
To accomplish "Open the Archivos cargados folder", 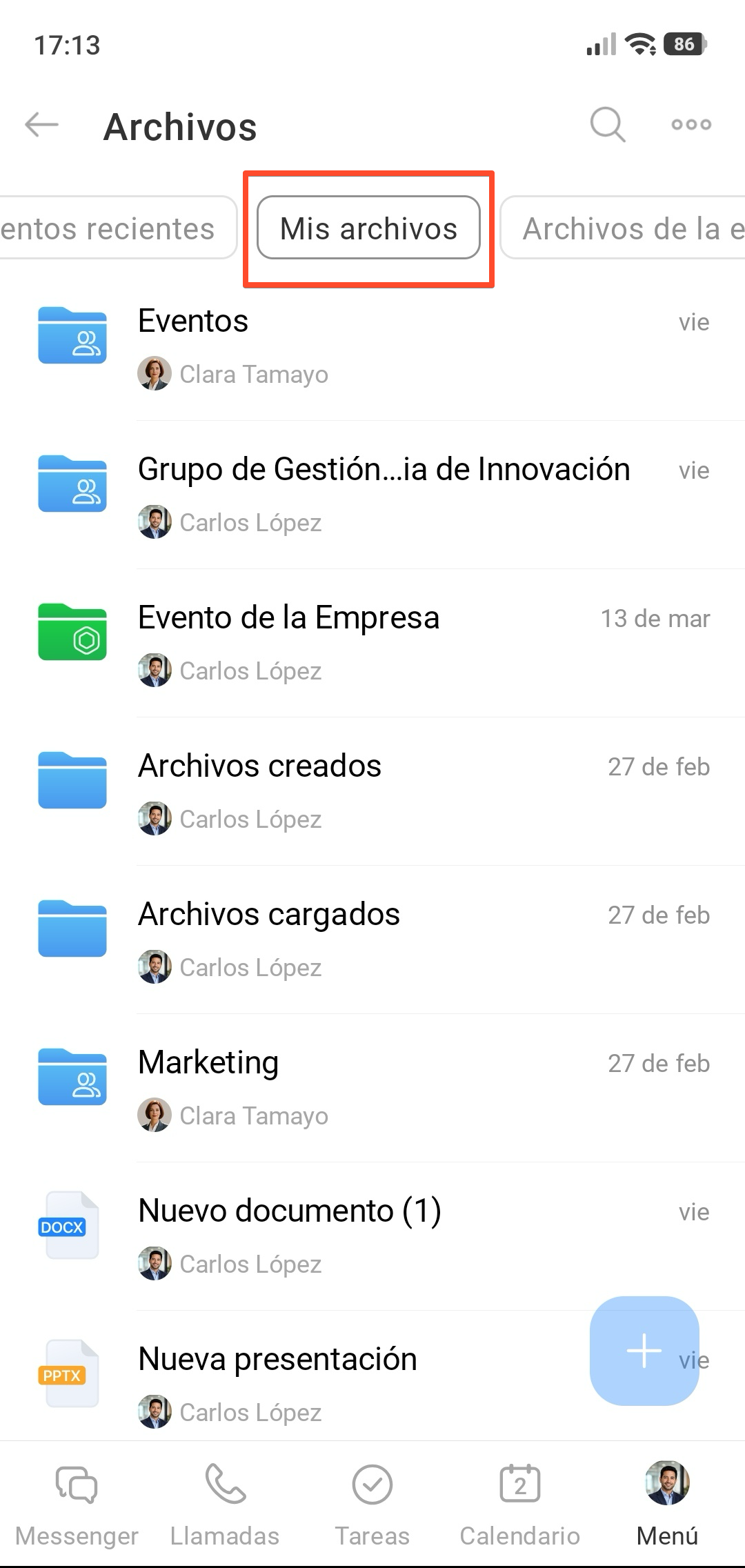I will click(x=372, y=940).
